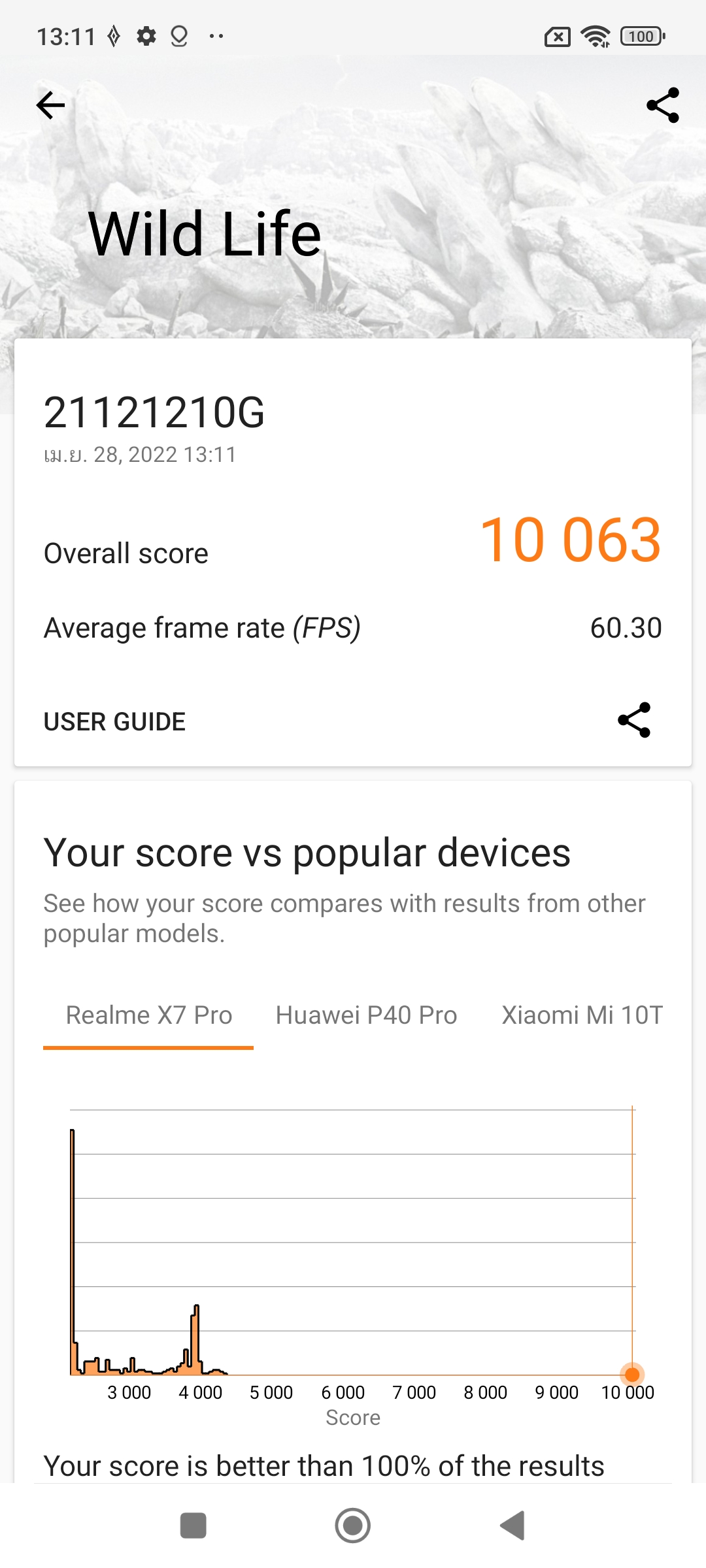Select the Realme X7 Pro tab
This screenshot has height=1568, width=706.
pos(149,1015)
